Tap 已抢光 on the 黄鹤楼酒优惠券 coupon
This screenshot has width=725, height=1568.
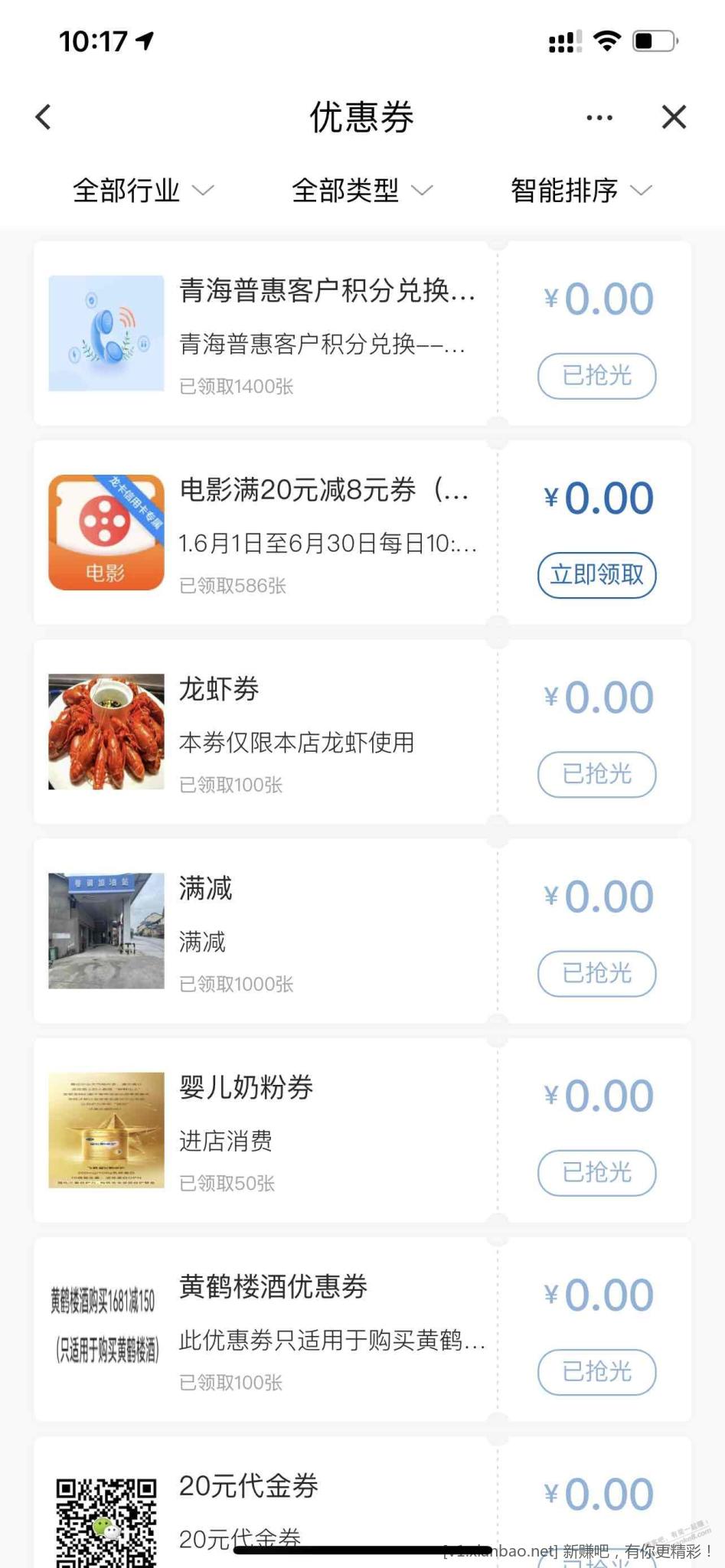point(596,1371)
